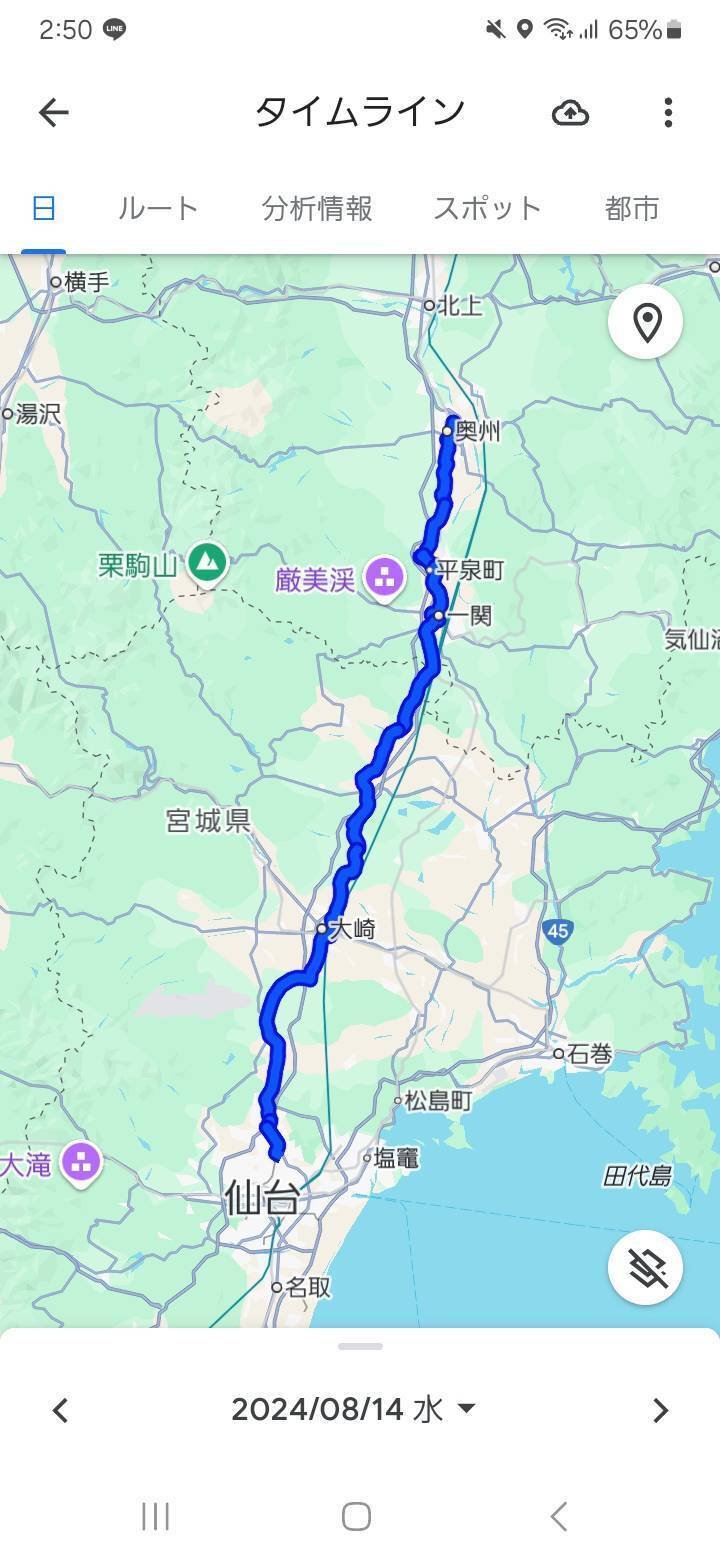This screenshot has height=1560, width=720.
Task: Toggle the map layers button
Action: [646, 1268]
